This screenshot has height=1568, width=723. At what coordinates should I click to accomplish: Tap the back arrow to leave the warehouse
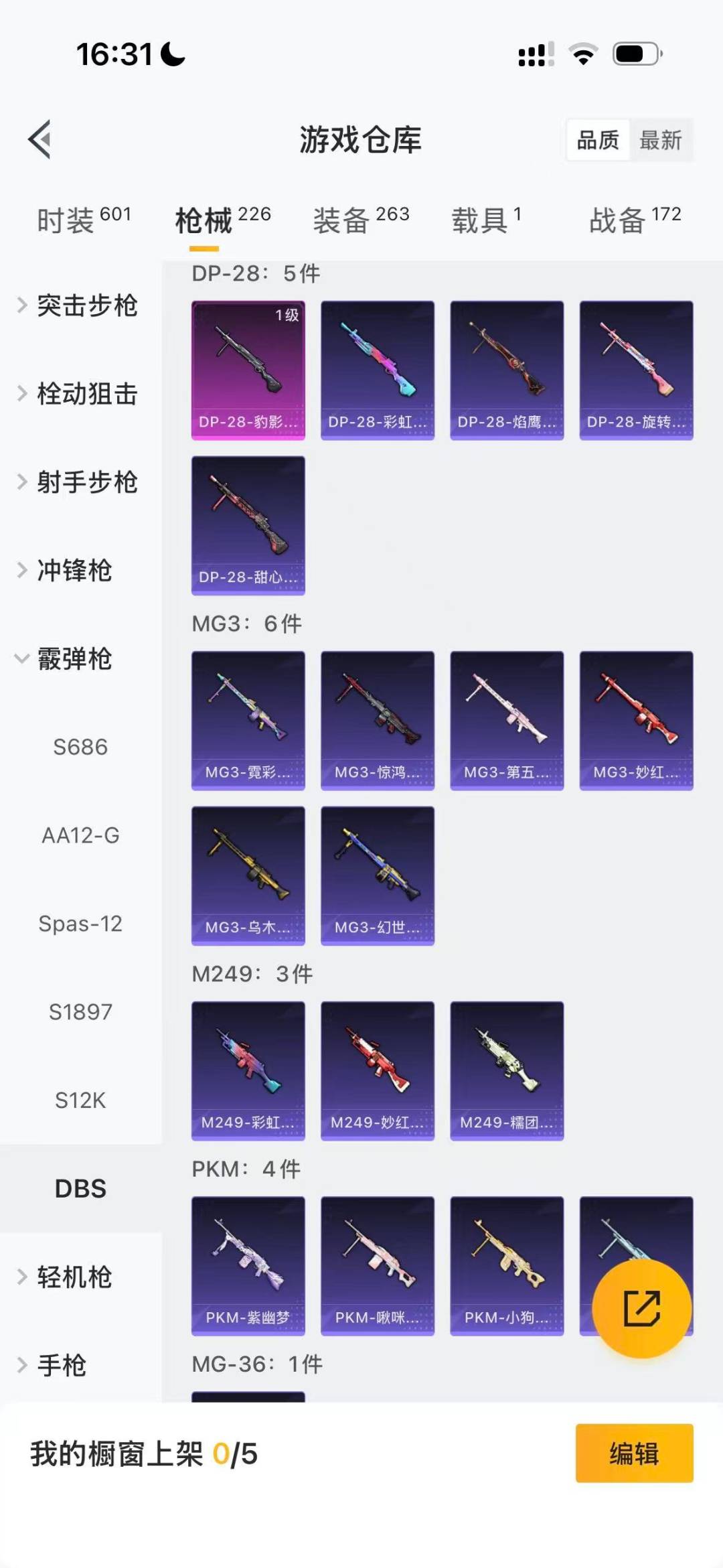coord(40,140)
